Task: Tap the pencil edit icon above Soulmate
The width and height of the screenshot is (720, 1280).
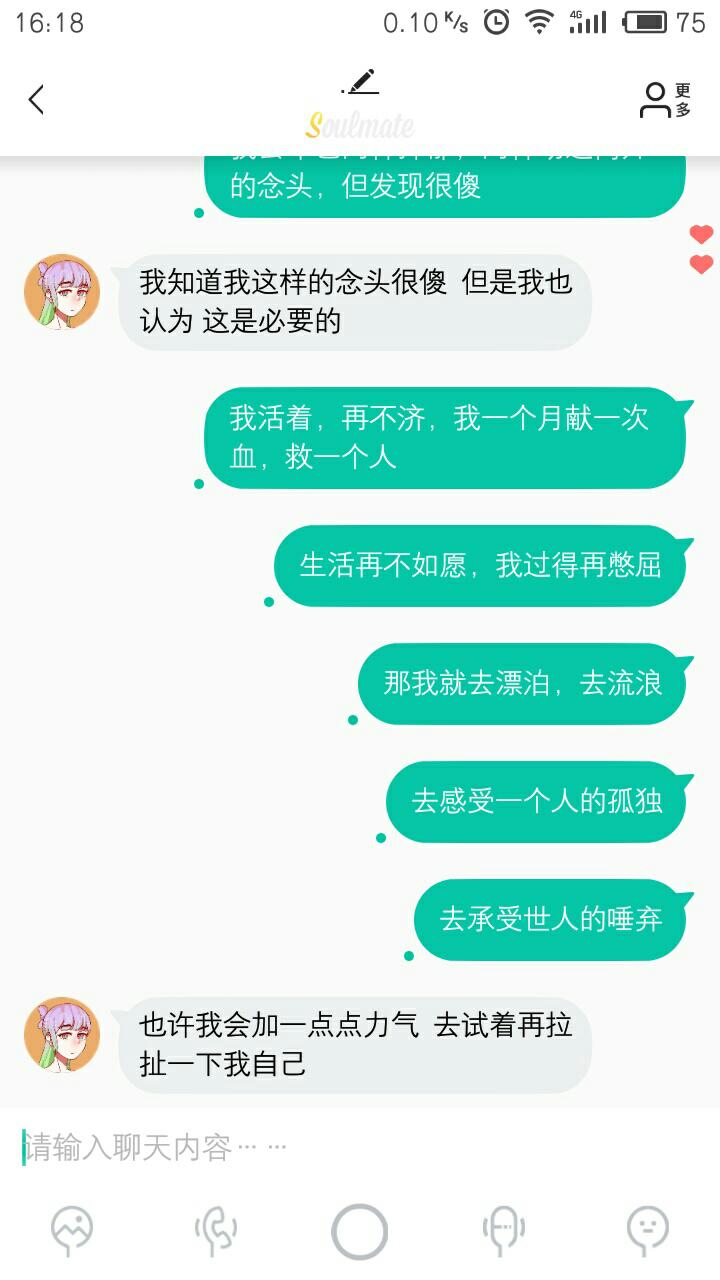Action: click(360, 82)
